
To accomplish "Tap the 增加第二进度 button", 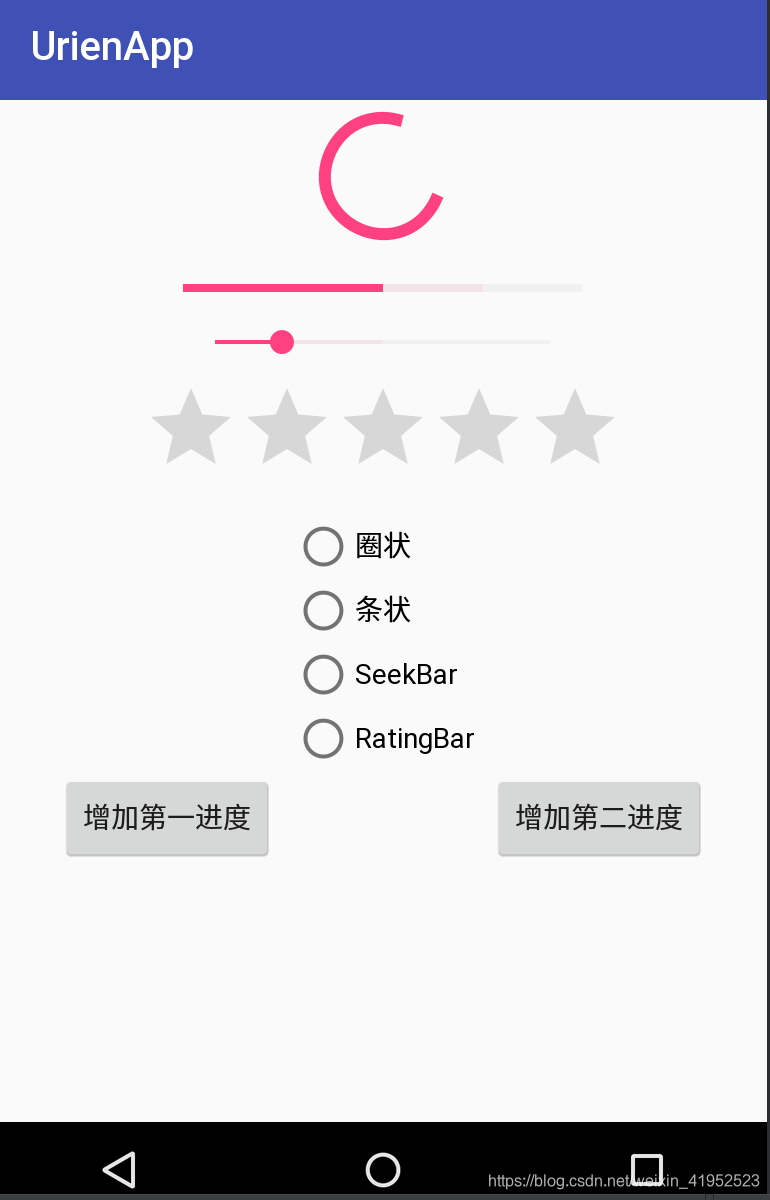I will [x=599, y=818].
